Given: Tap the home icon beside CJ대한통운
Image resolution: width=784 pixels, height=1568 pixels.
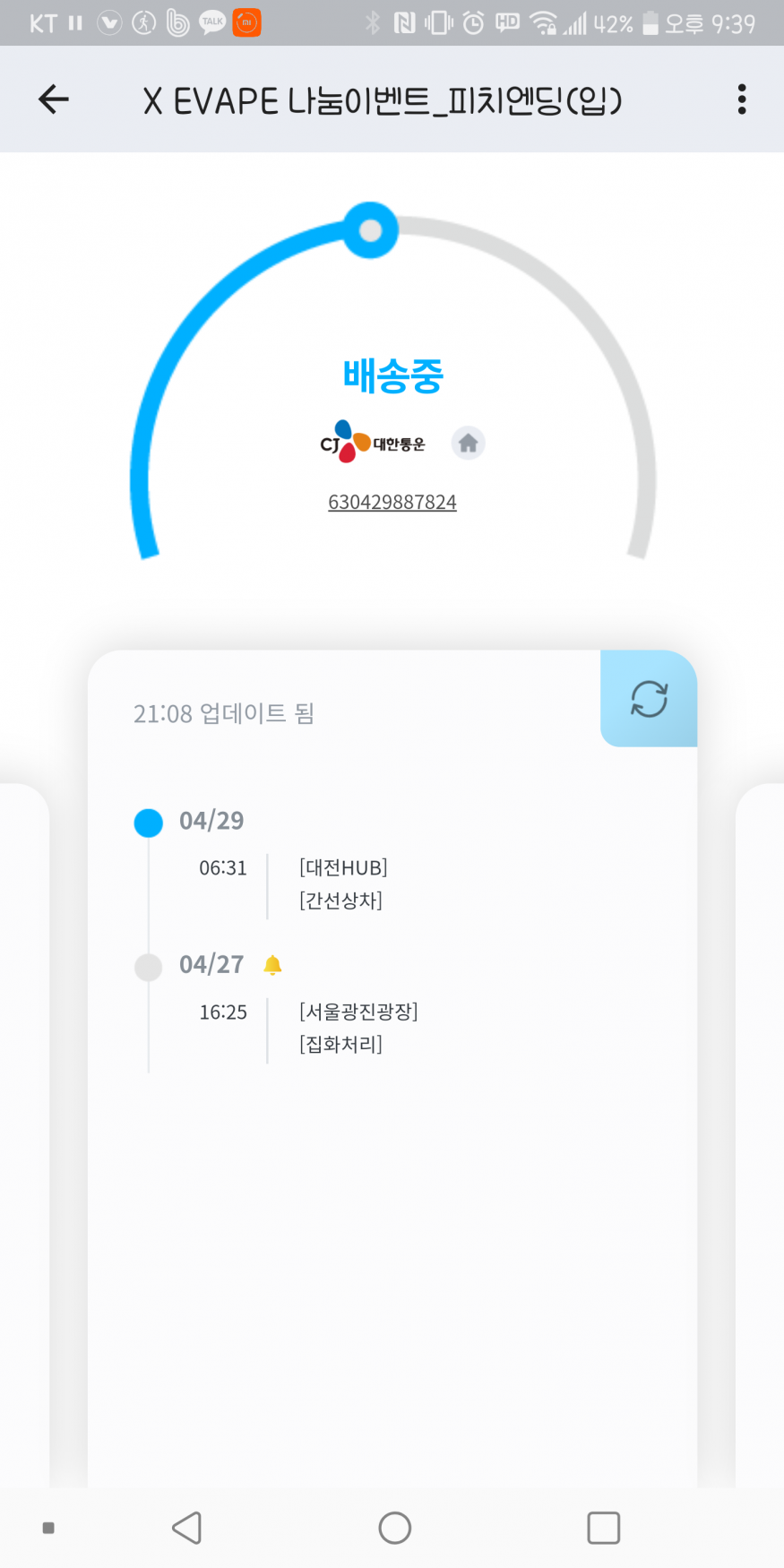Looking at the screenshot, I should [x=468, y=443].
